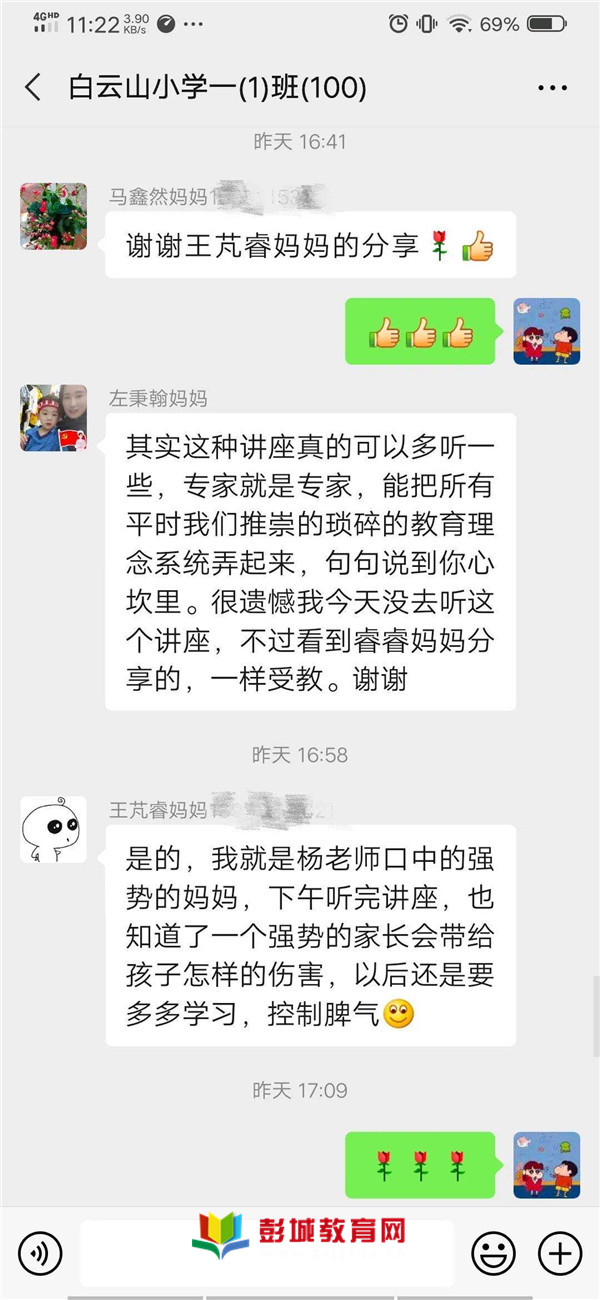Tap the message text input field

pos(266,1251)
